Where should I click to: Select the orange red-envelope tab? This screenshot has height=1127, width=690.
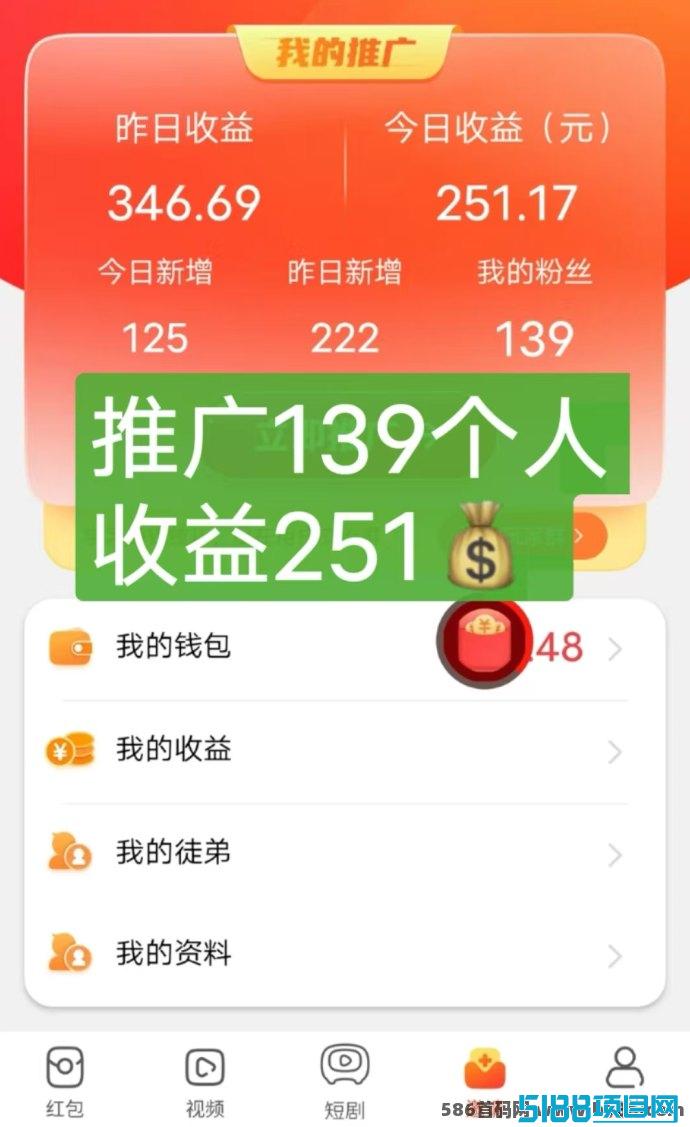coord(485,1071)
